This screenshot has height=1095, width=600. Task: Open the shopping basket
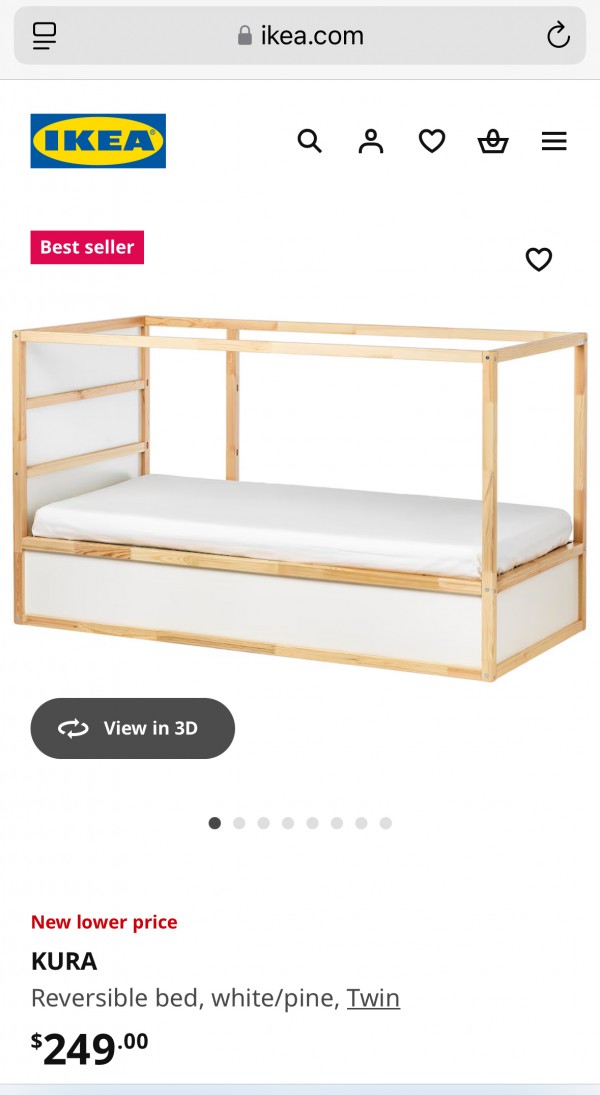pyautogui.click(x=493, y=141)
